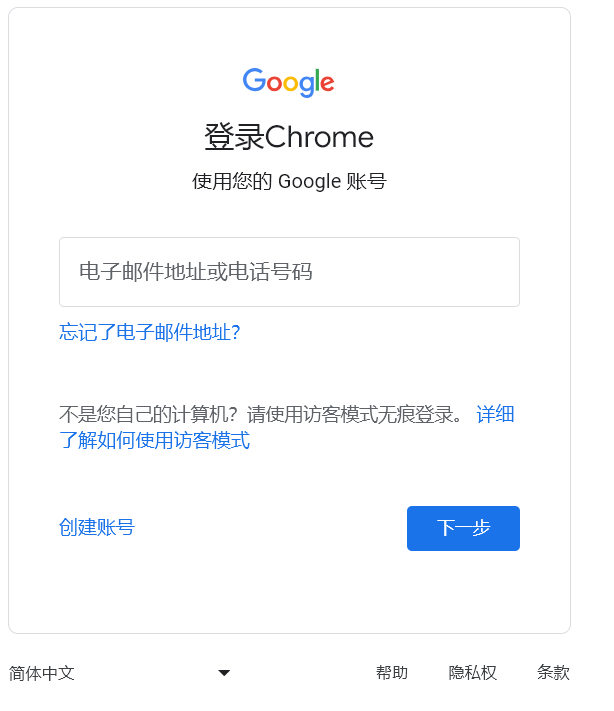Tap the email or phone number field
The width and height of the screenshot is (614, 711).
click(x=289, y=272)
